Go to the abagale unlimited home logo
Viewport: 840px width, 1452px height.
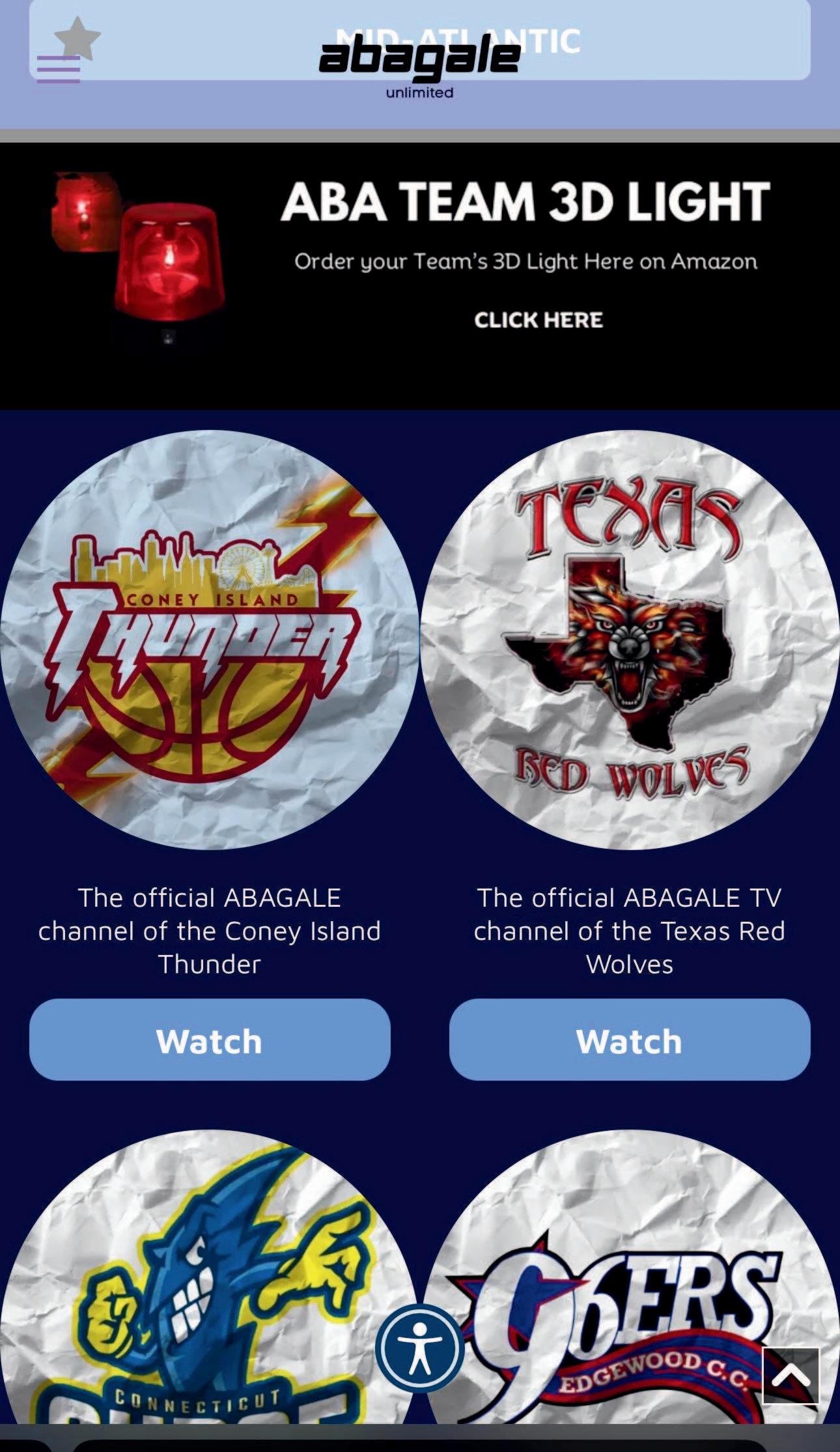point(419,65)
